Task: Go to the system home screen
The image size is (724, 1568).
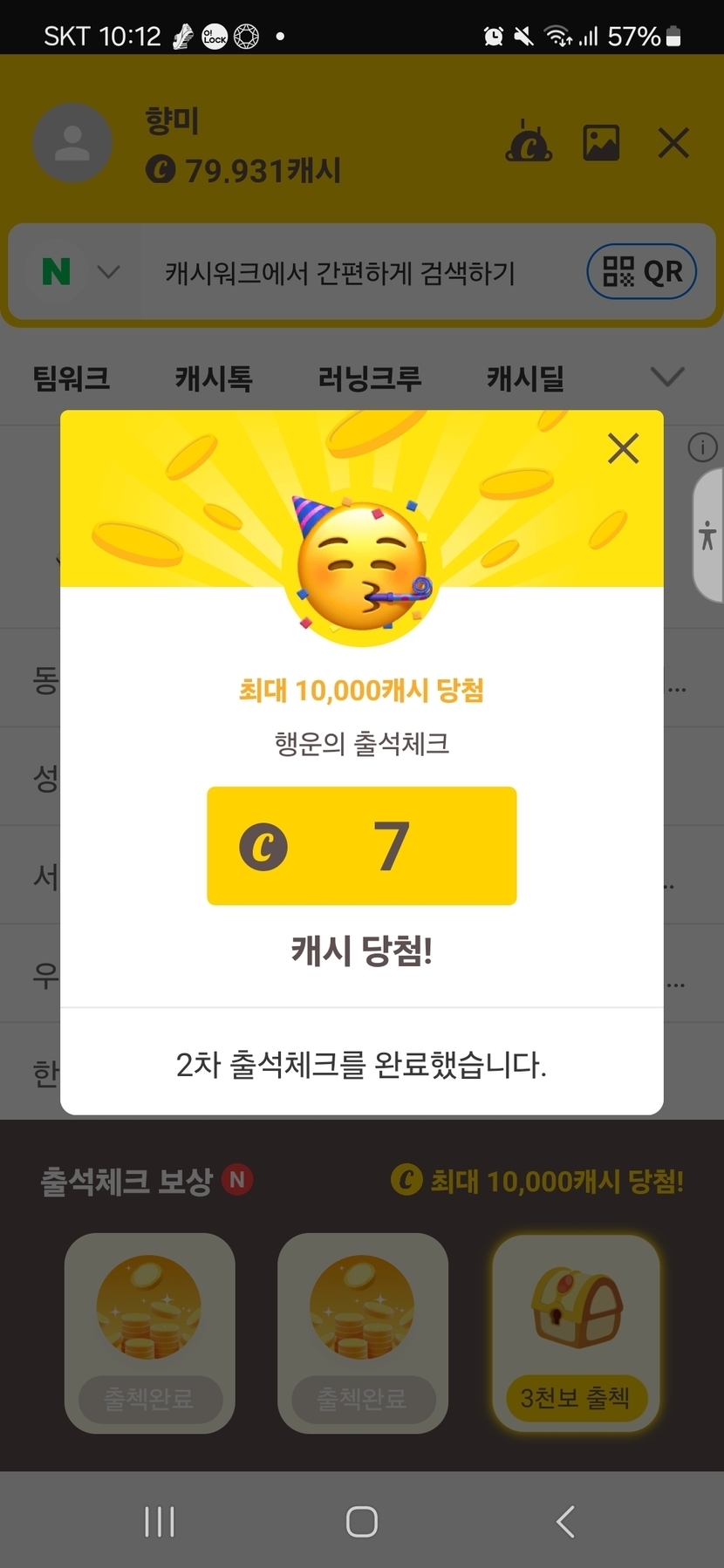Action: click(x=361, y=1522)
